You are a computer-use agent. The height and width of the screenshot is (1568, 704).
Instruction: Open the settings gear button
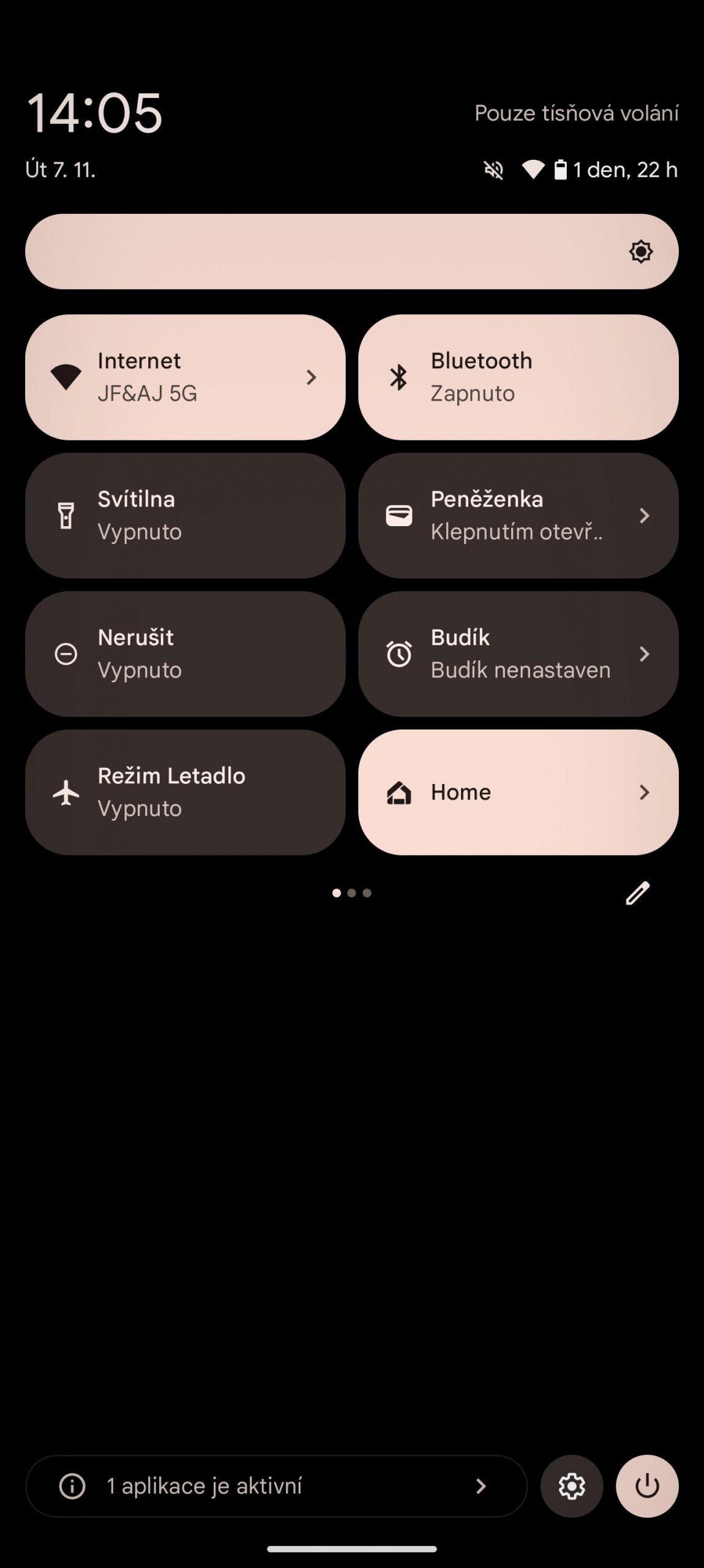coord(572,1486)
